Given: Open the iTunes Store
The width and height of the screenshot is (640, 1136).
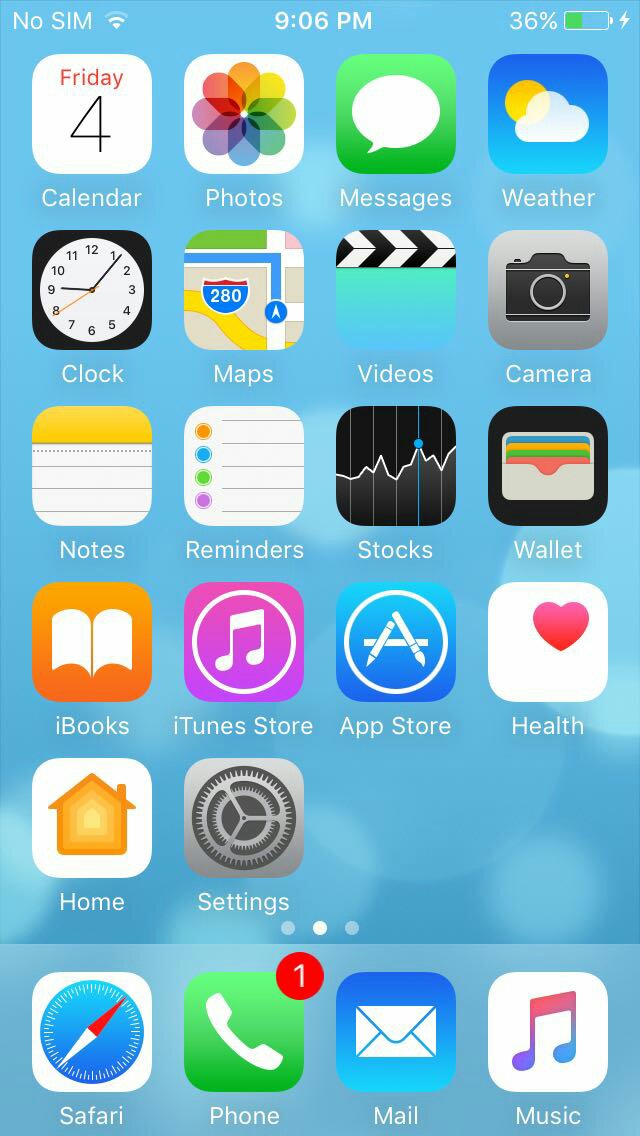Looking at the screenshot, I should (244, 642).
